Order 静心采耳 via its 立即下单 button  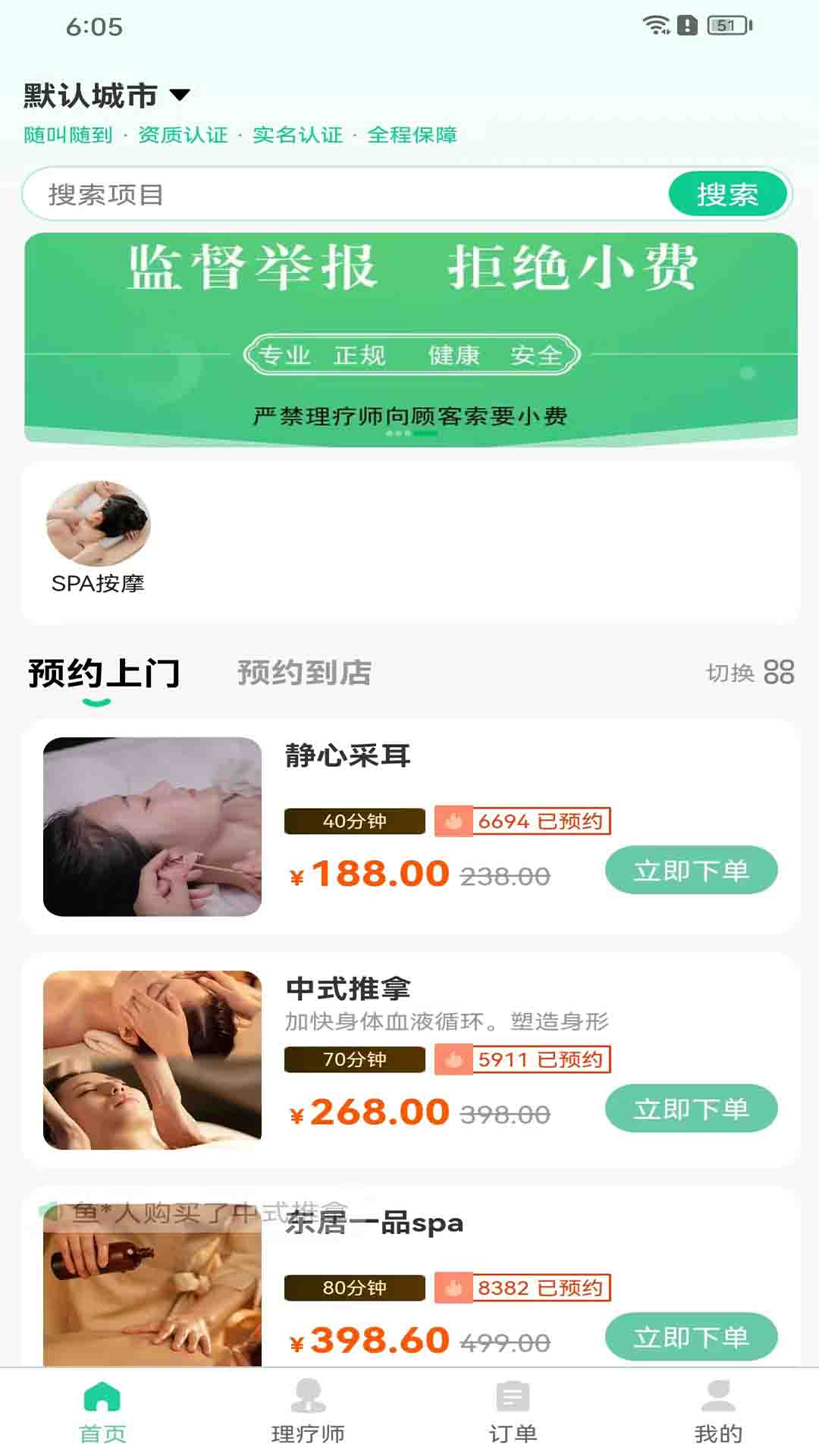691,870
